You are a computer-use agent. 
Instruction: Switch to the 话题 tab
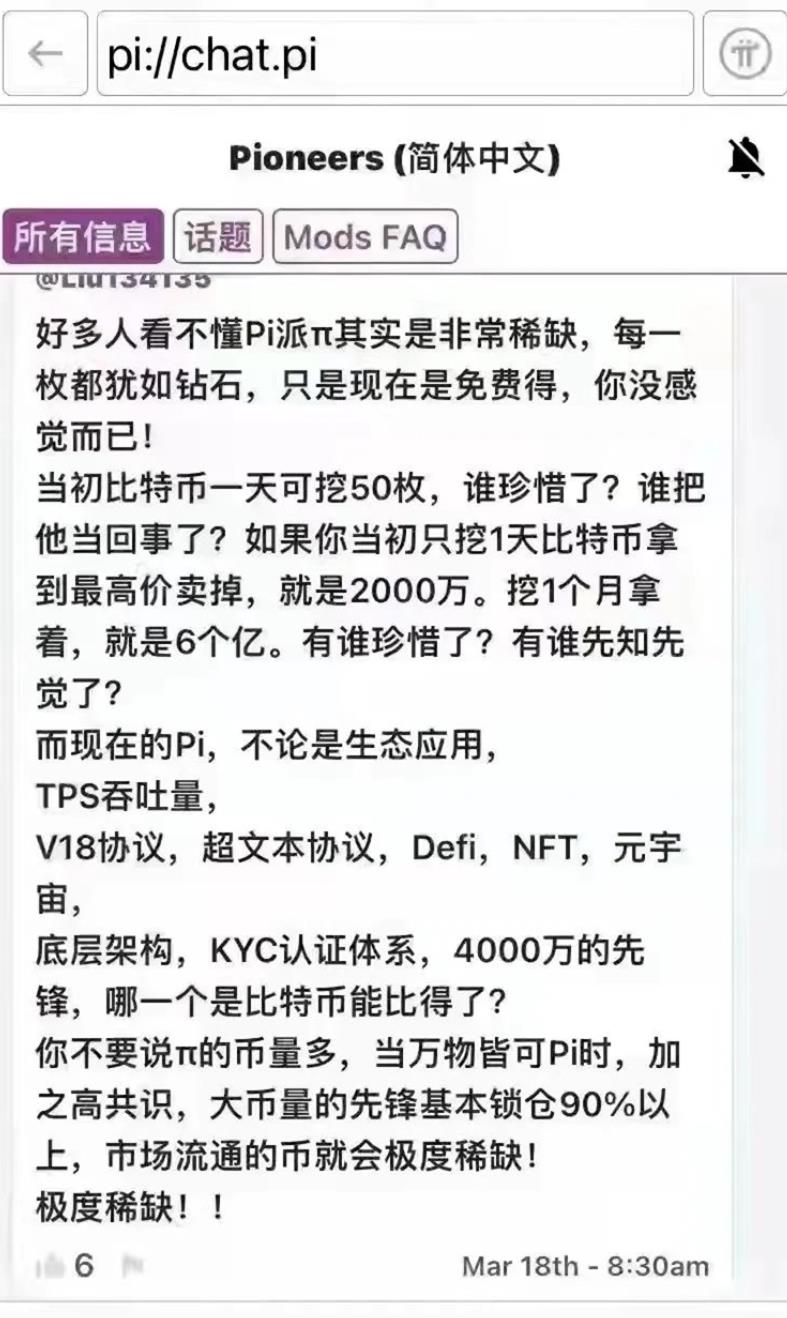[x=219, y=237]
